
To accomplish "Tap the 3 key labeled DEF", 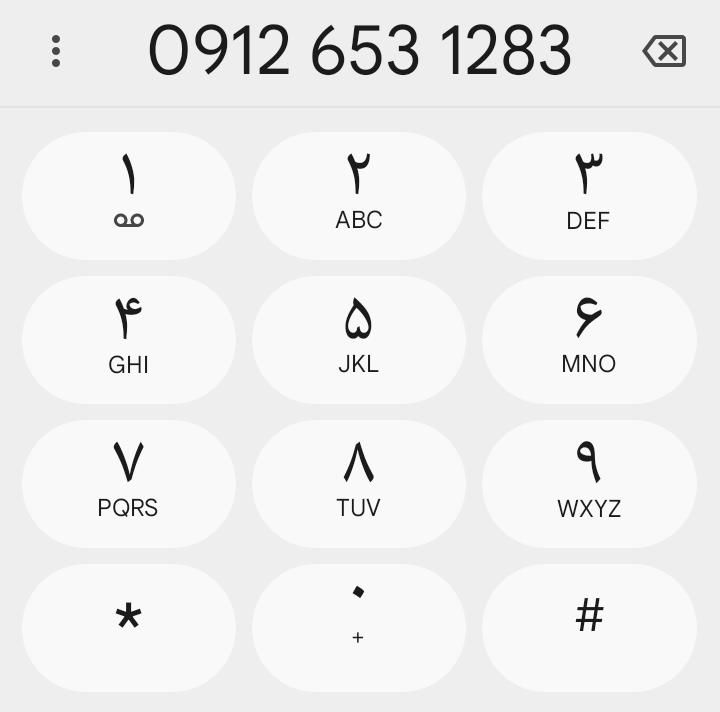I will [589, 196].
